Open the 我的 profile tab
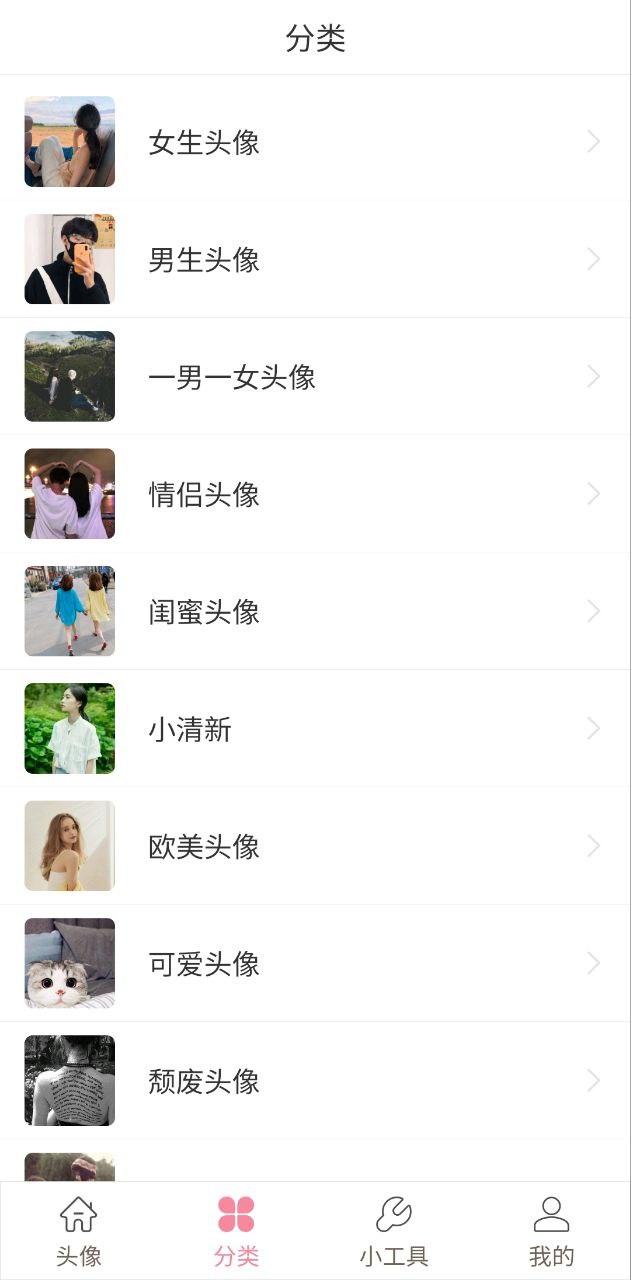Screen dimensions: 631x1280 (551, 1231)
